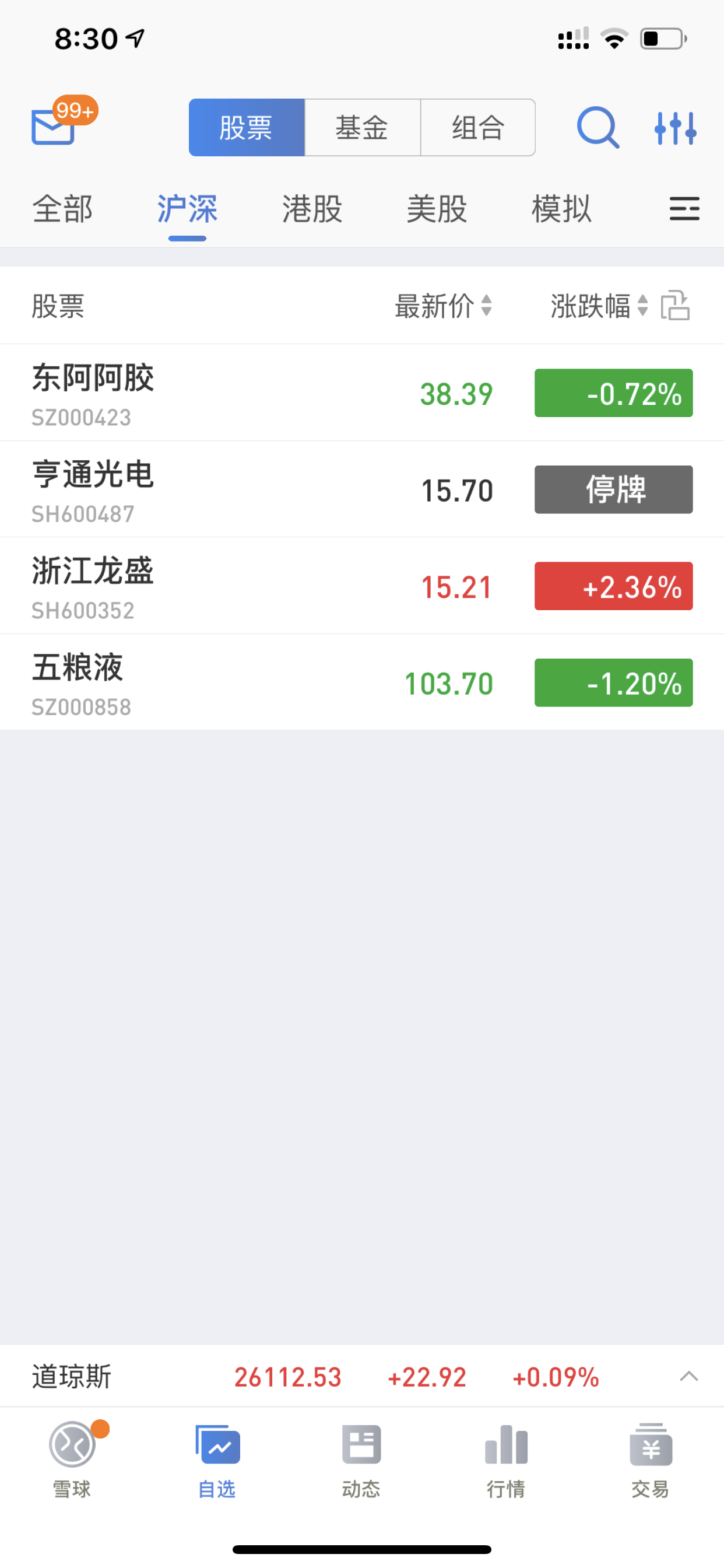Screen dimensions: 724x1568
Task: Open the display settings sliders icon
Action: (676, 128)
